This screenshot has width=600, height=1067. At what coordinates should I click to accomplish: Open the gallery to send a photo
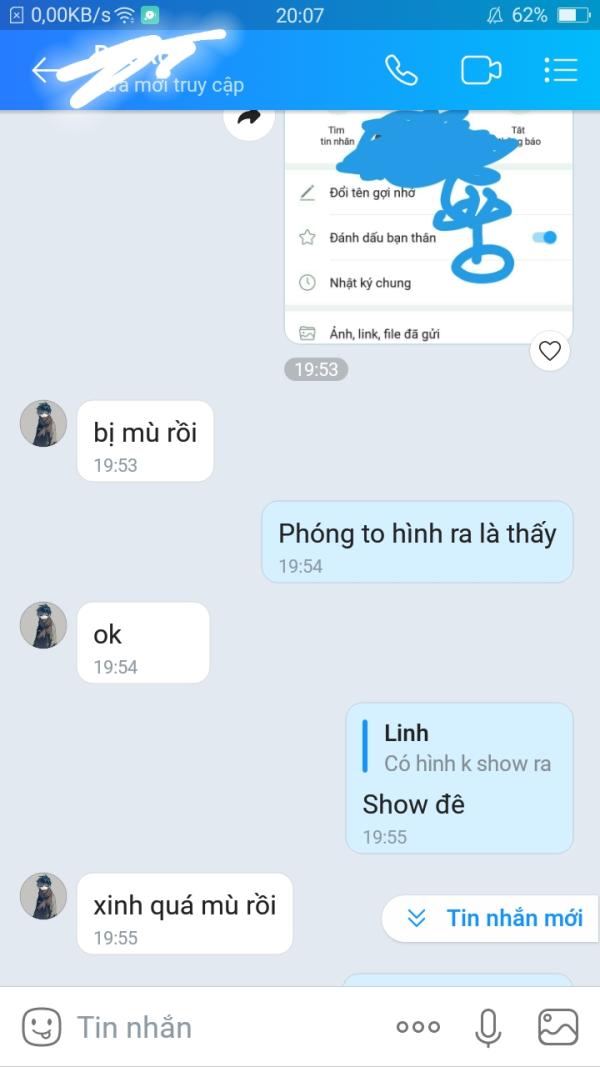click(558, 1027)
